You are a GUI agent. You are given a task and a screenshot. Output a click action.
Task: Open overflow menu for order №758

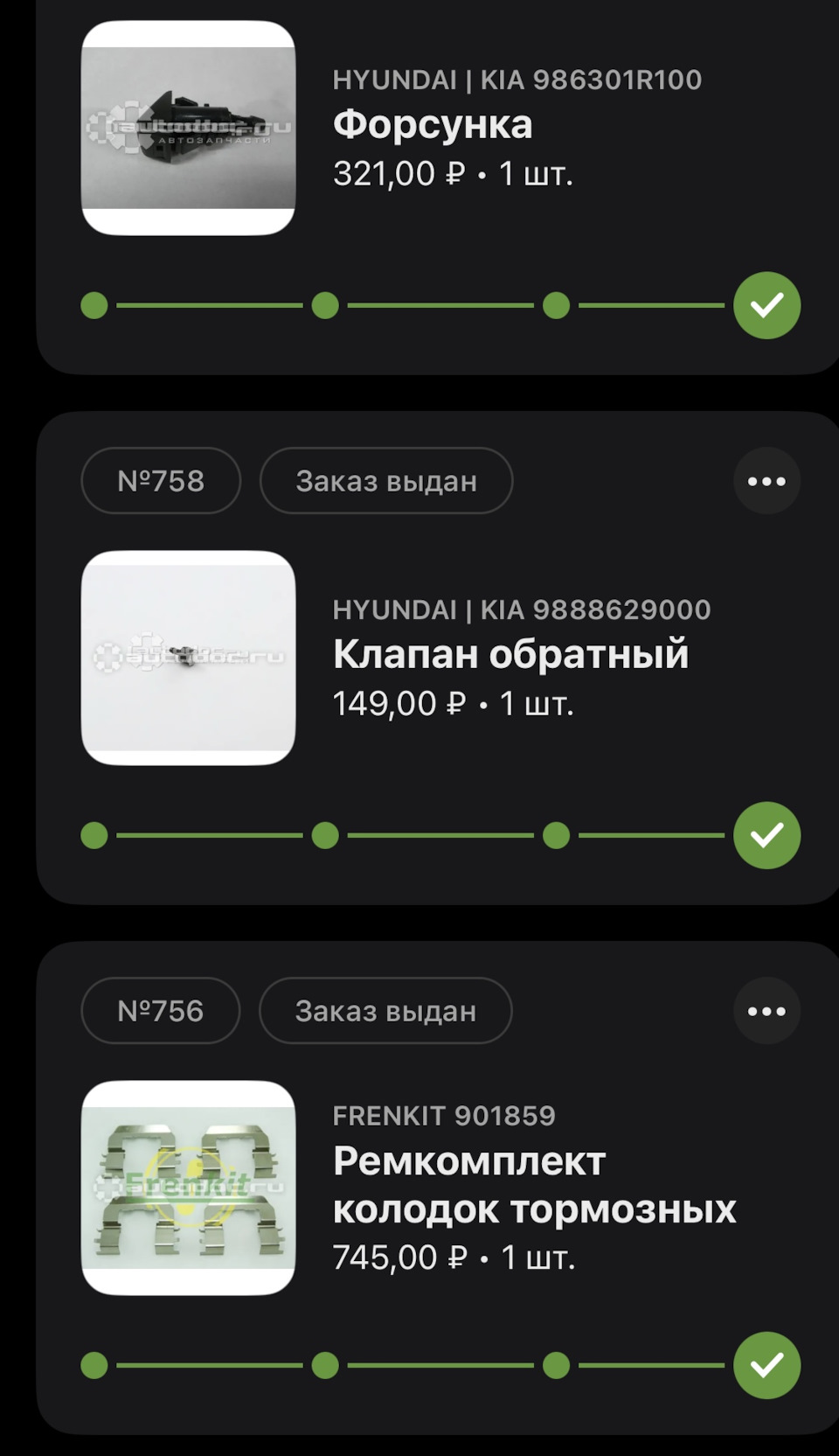coord(766,481)
